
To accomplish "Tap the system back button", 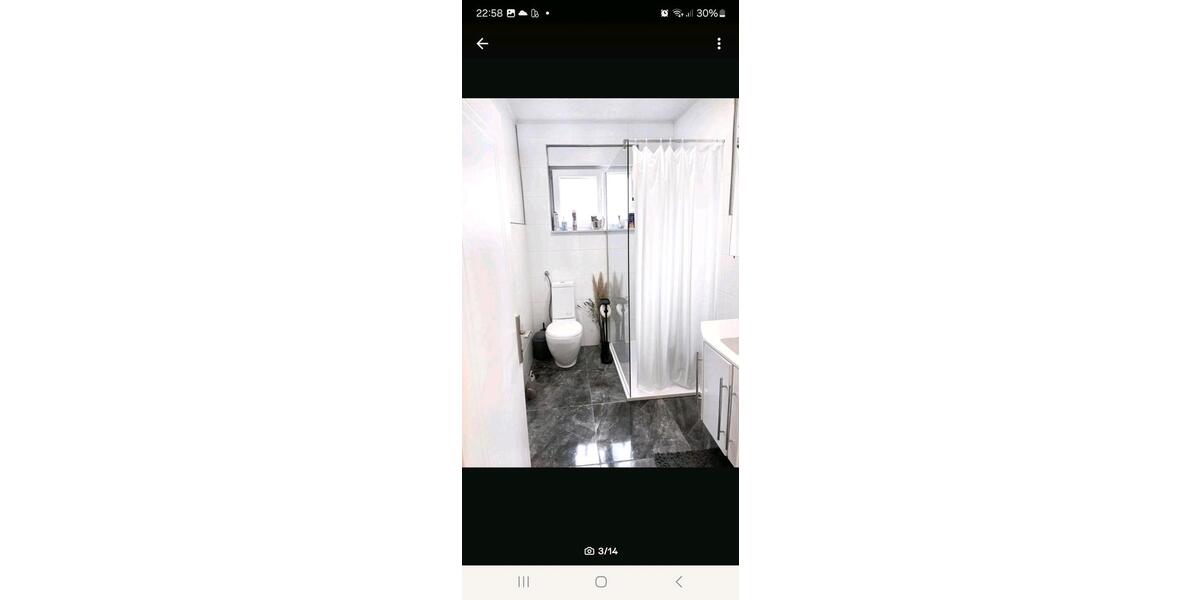I will 679,582.
